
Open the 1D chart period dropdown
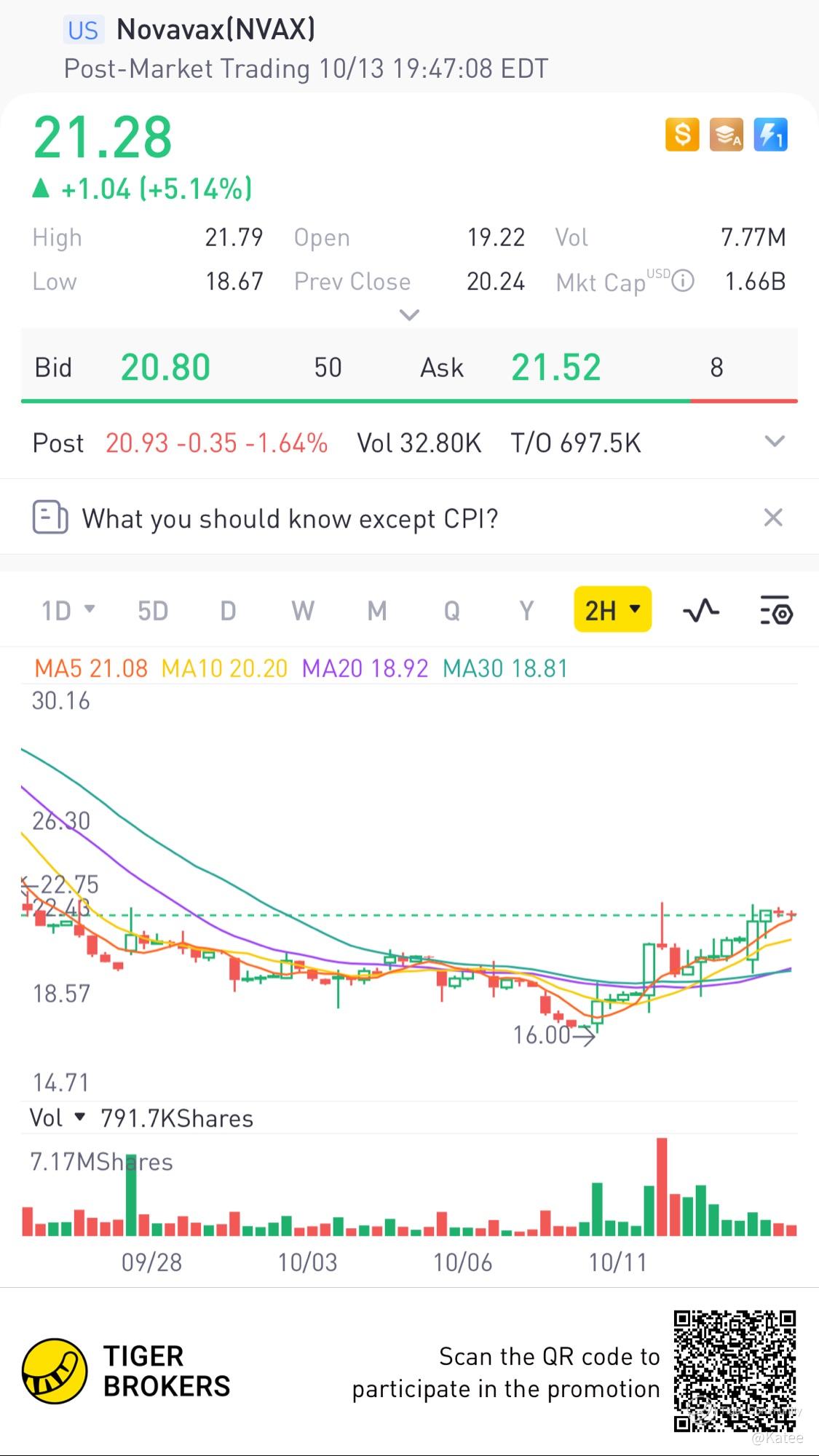68,610
